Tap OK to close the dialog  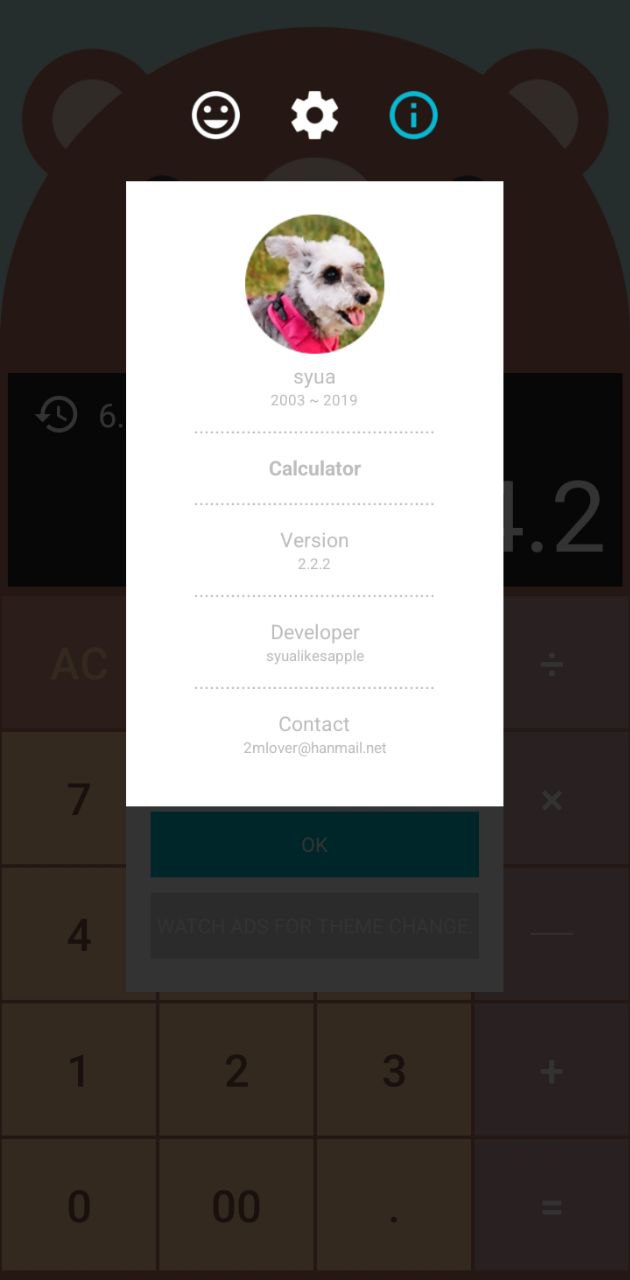[314, 845]
